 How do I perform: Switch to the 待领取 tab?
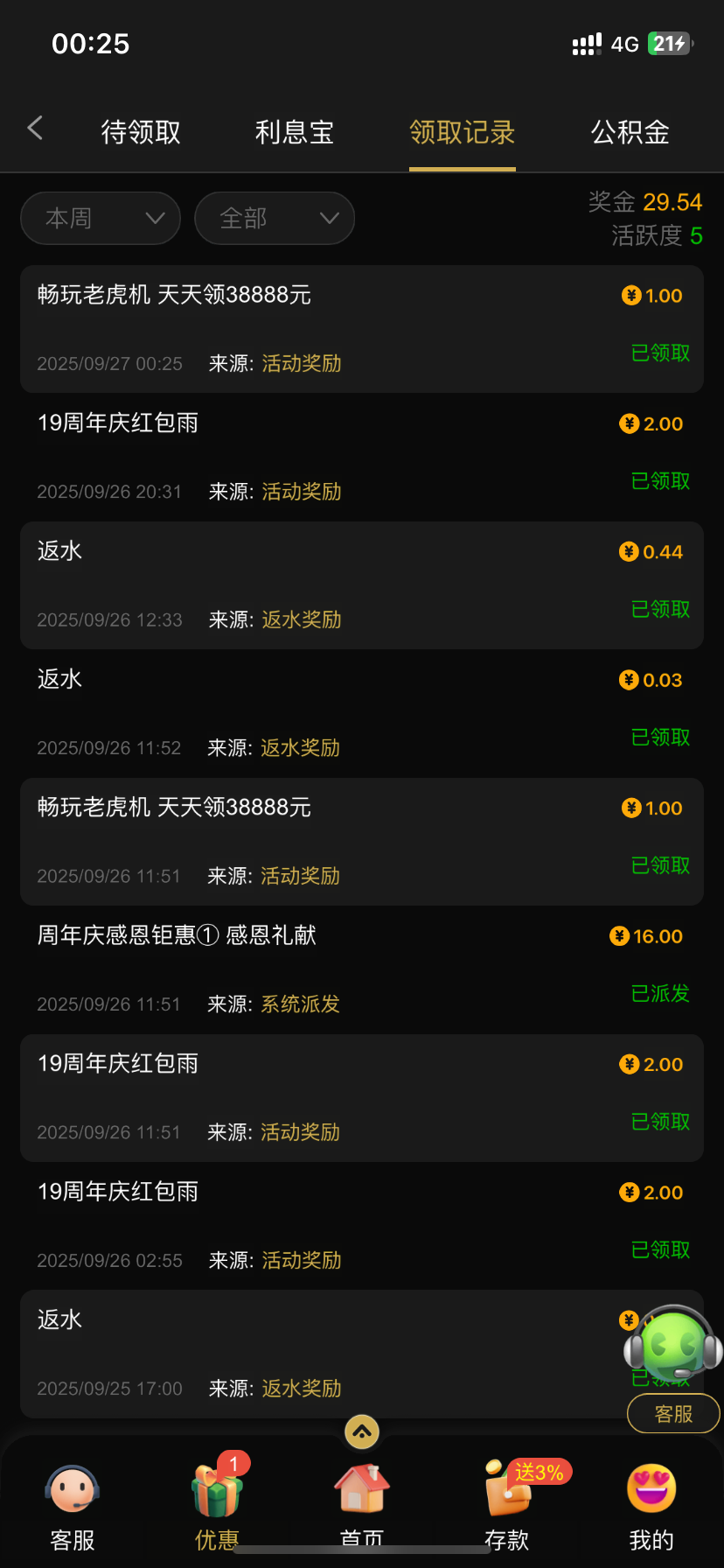coord(141,132)
